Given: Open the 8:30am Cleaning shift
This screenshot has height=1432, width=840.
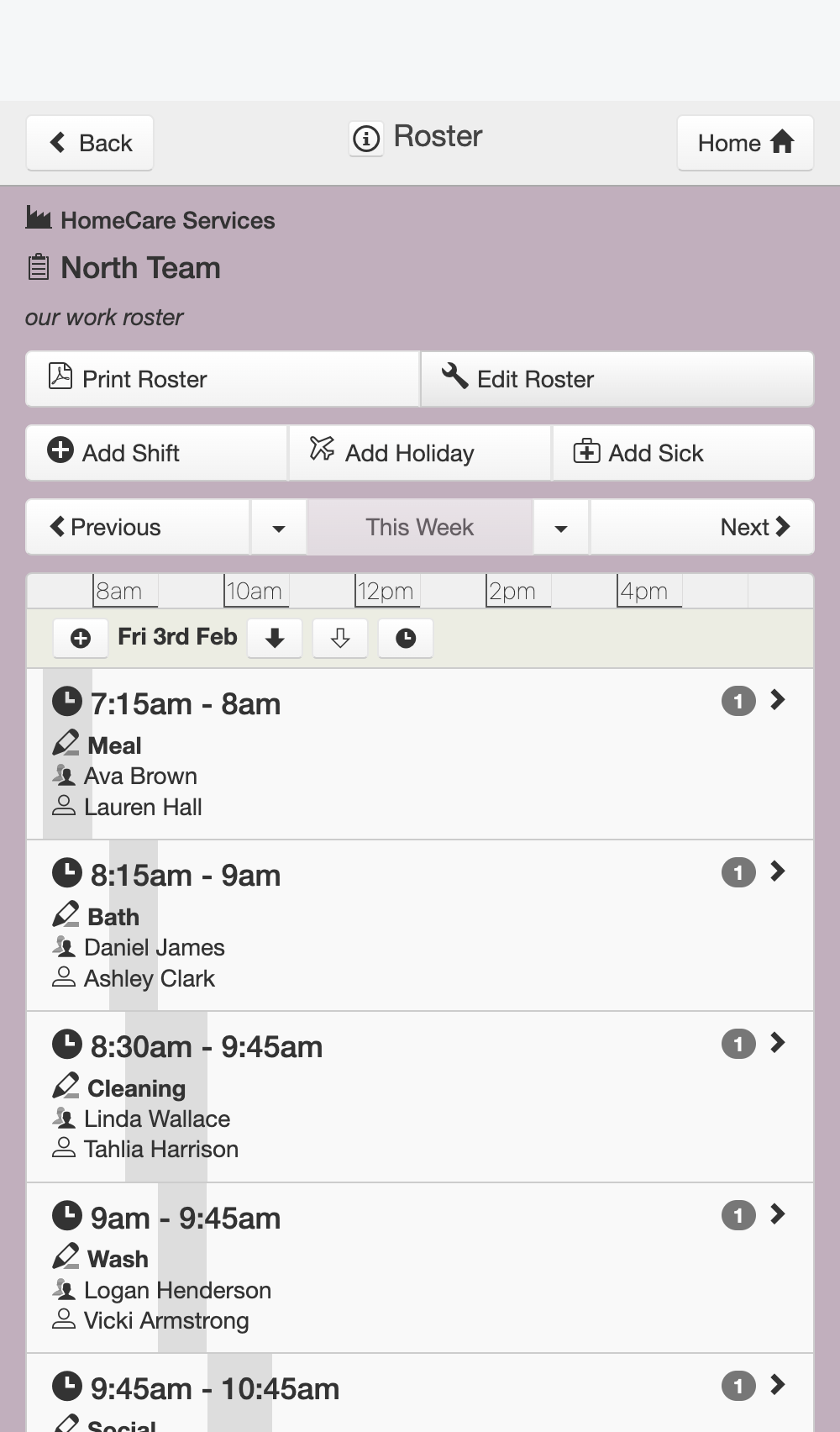Looking at the screenshot, I should click(x=420, y=1097).
